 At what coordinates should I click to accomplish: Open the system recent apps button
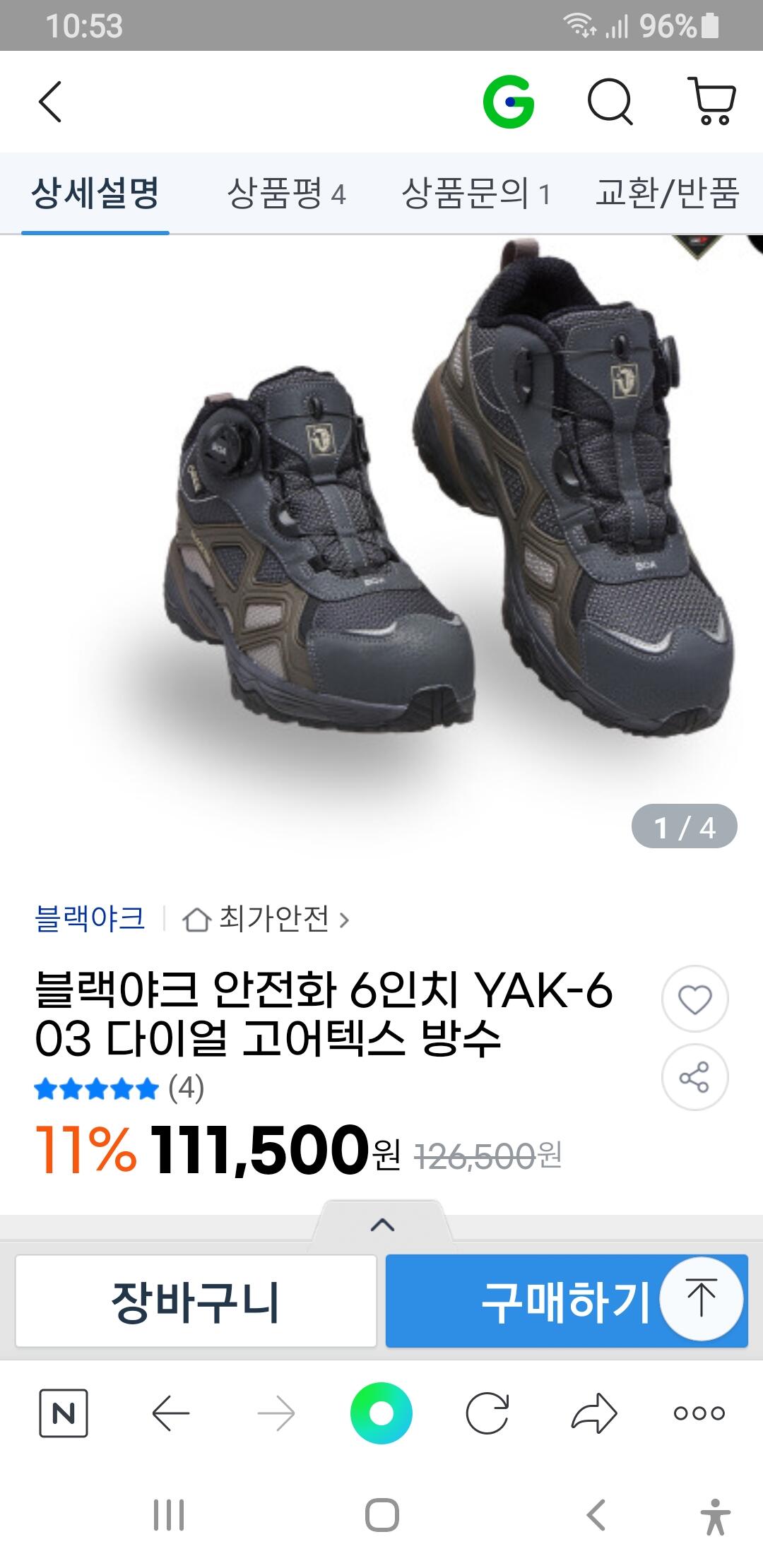point(169,1515)
